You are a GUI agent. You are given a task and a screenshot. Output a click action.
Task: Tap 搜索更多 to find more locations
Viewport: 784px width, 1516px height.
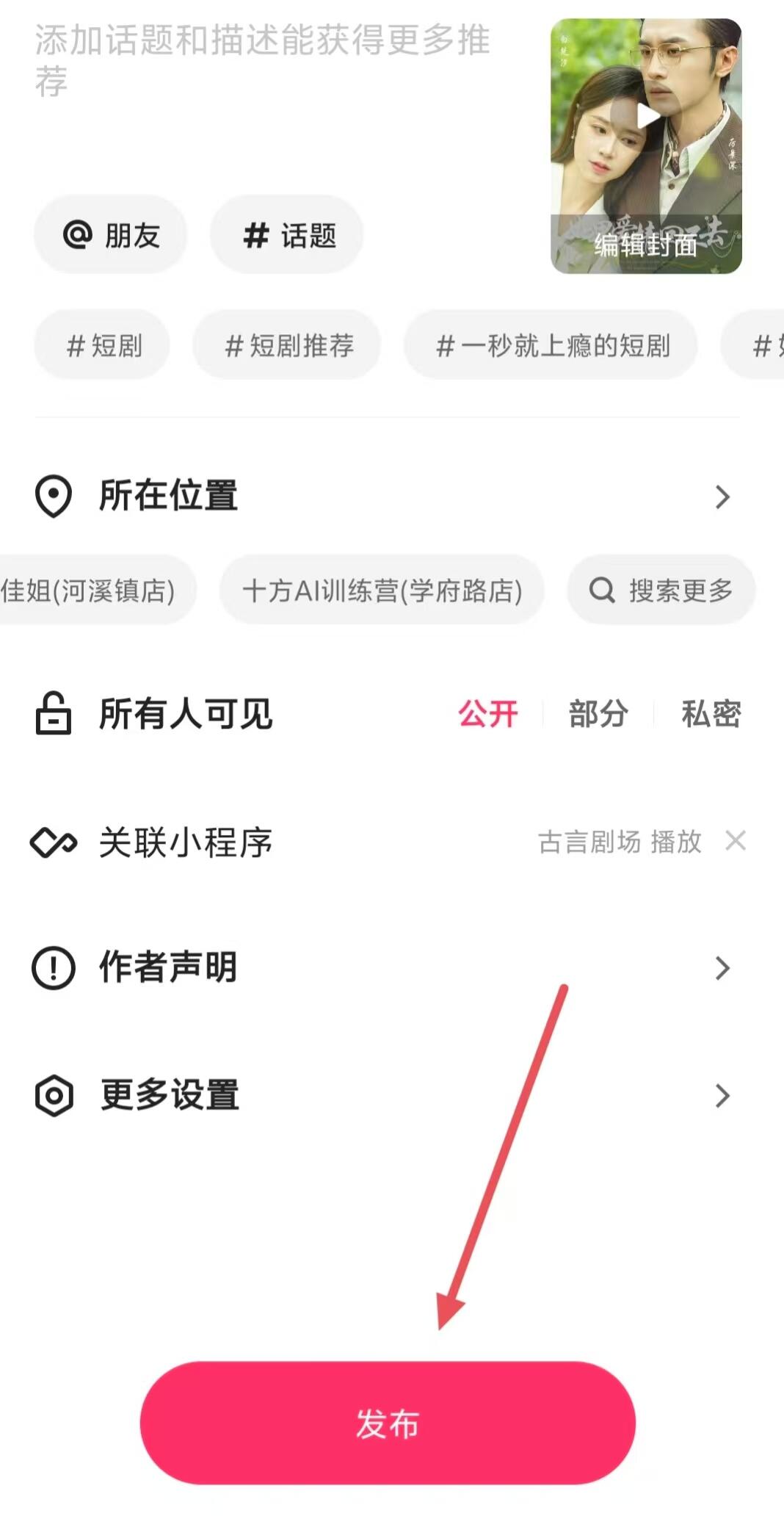pos(661,591)
